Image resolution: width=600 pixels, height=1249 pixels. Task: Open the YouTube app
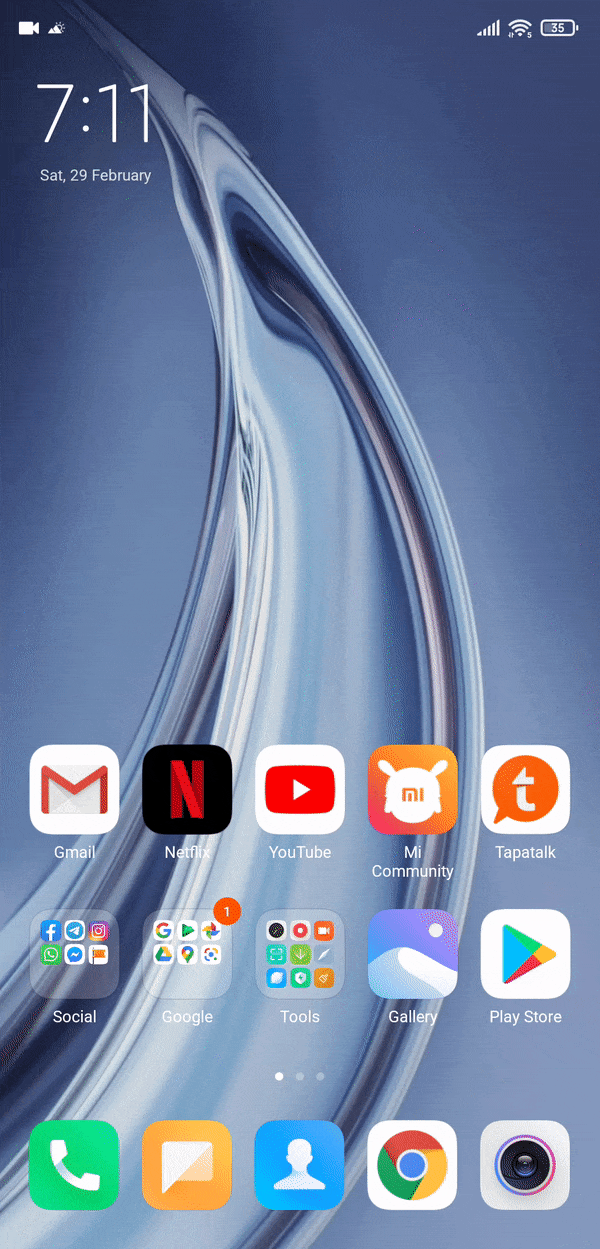[x=300, y=790]
